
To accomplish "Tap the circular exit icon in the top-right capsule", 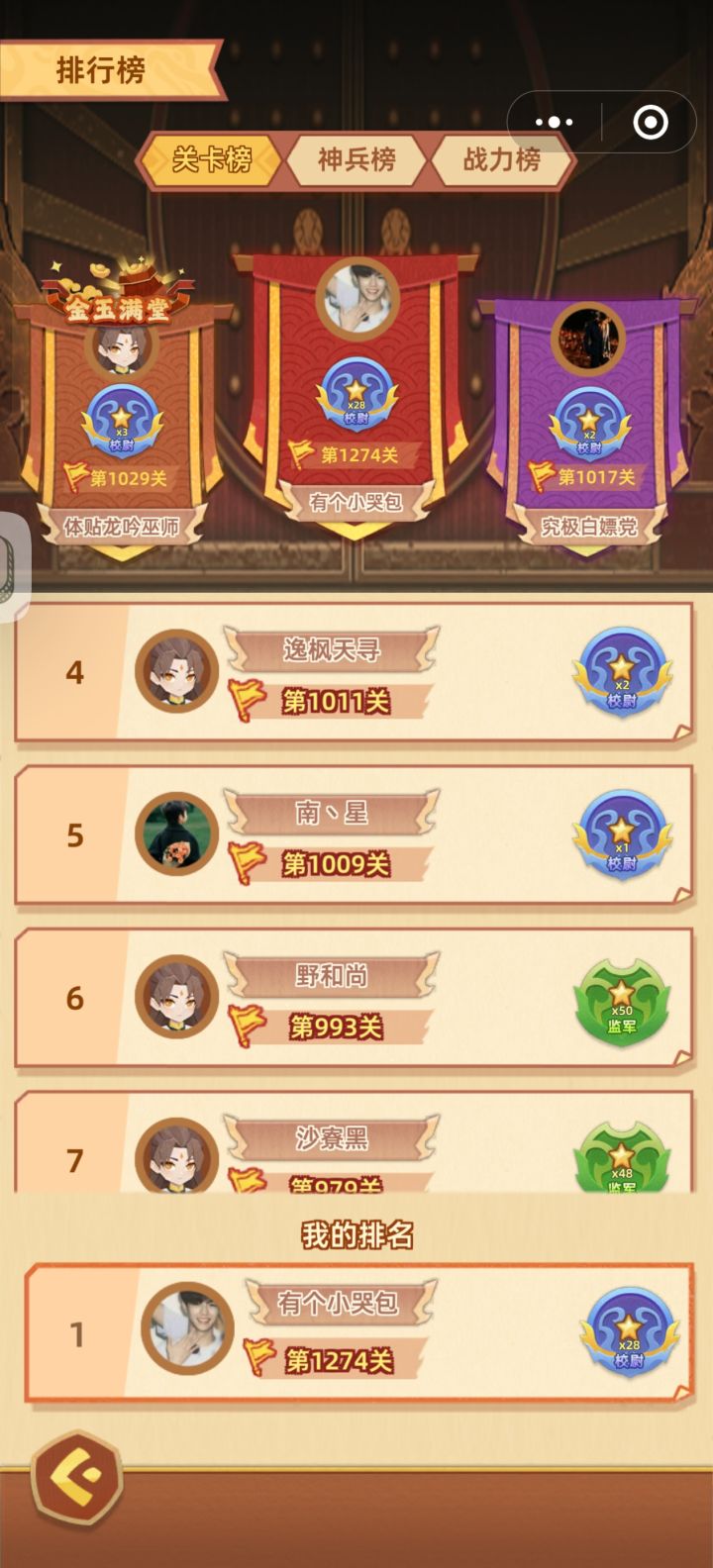I will [x=651, y=121].
